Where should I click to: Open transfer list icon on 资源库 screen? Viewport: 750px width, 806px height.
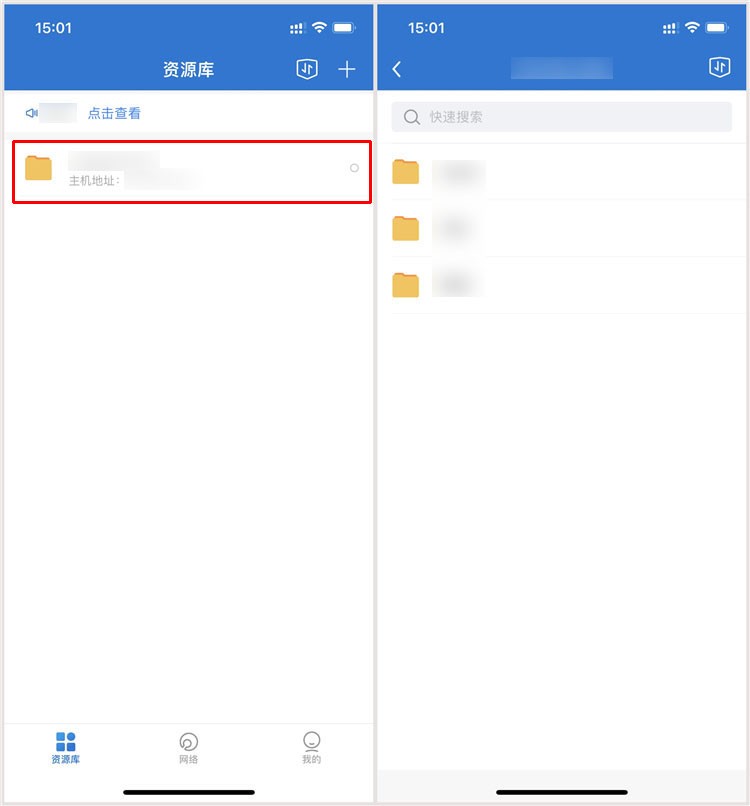coord(307,69)
